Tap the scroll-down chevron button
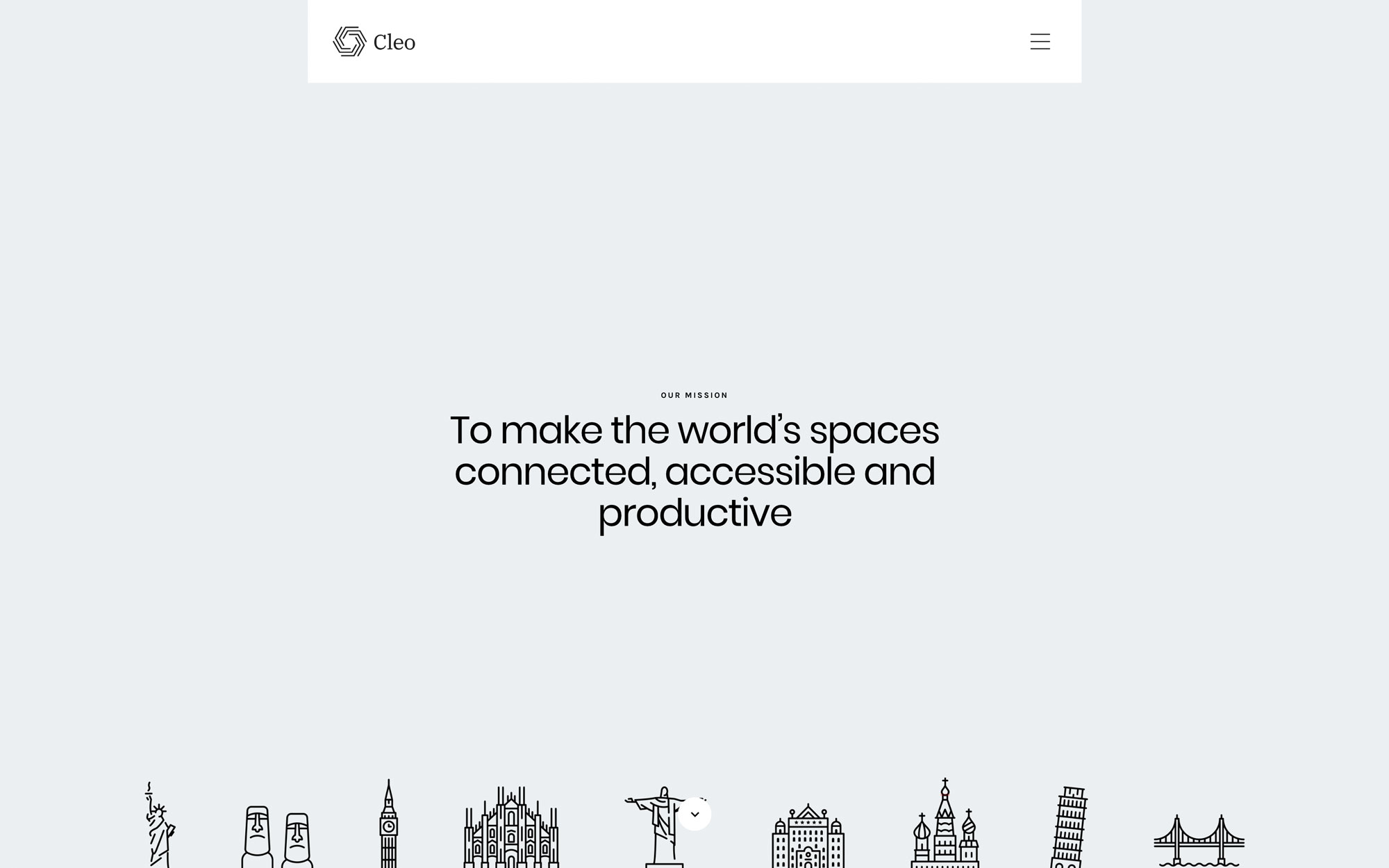The height and width of the screenshot is (868, 1389). click(x=694, y=814)
